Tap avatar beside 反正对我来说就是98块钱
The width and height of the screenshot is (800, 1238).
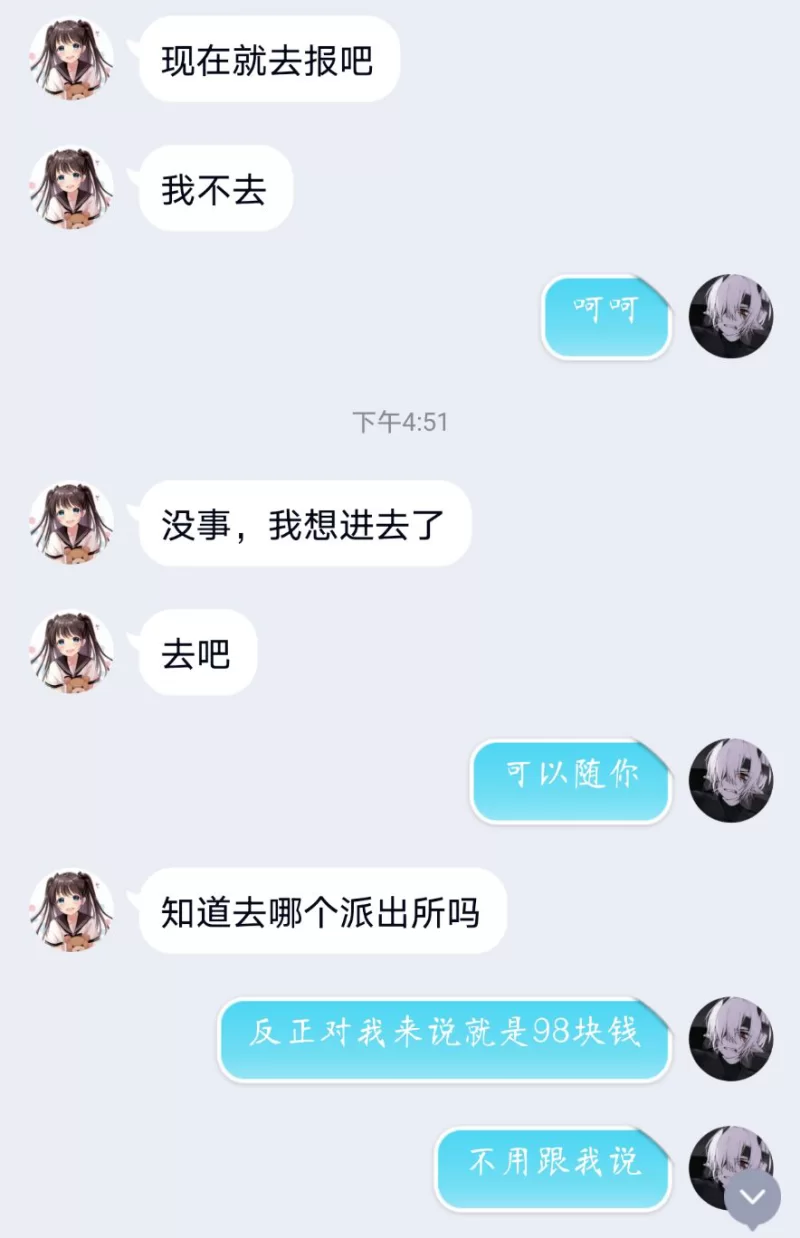(x=730, y=1038)
